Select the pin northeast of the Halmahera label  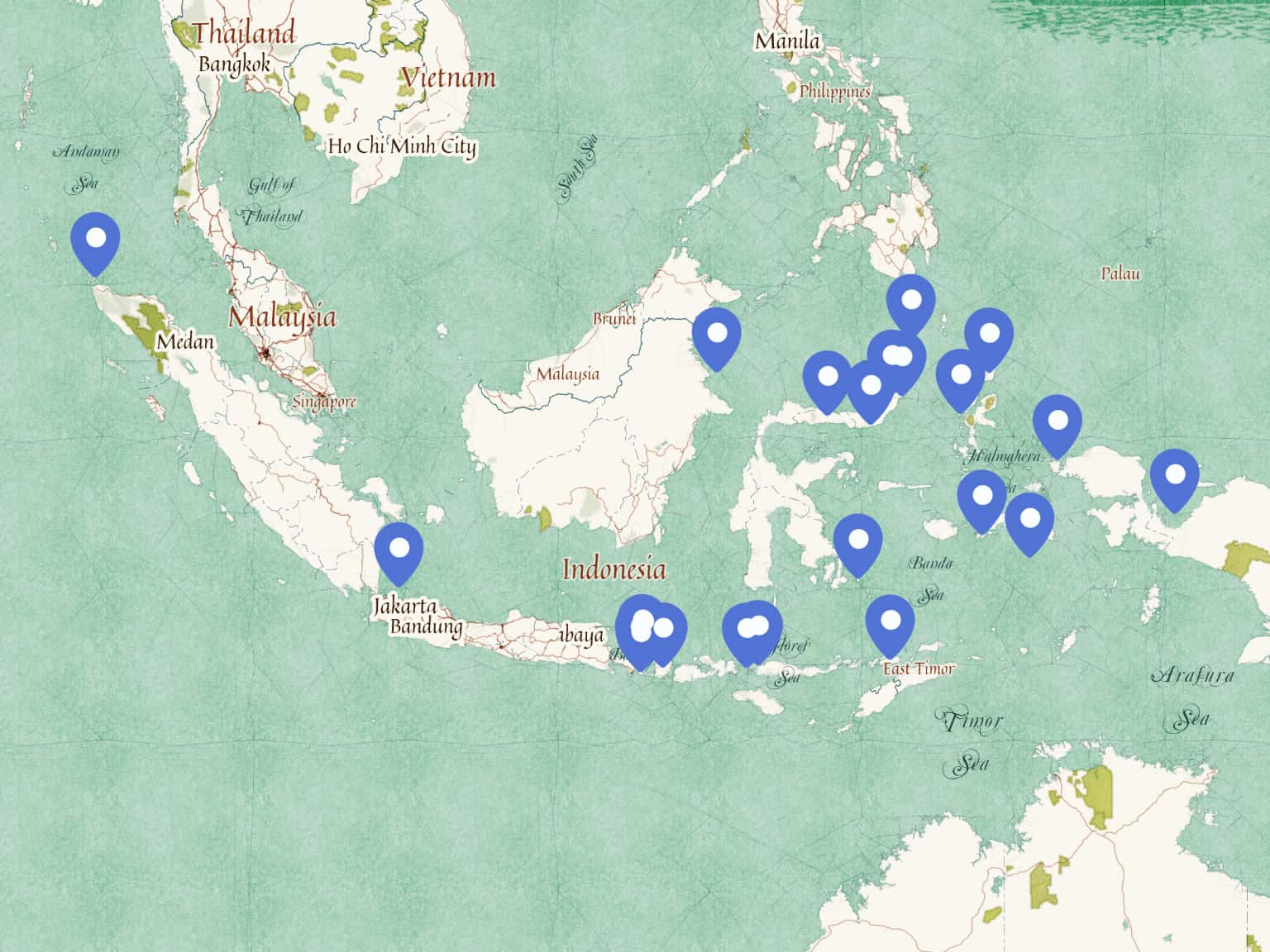[x=1058, y=425]
